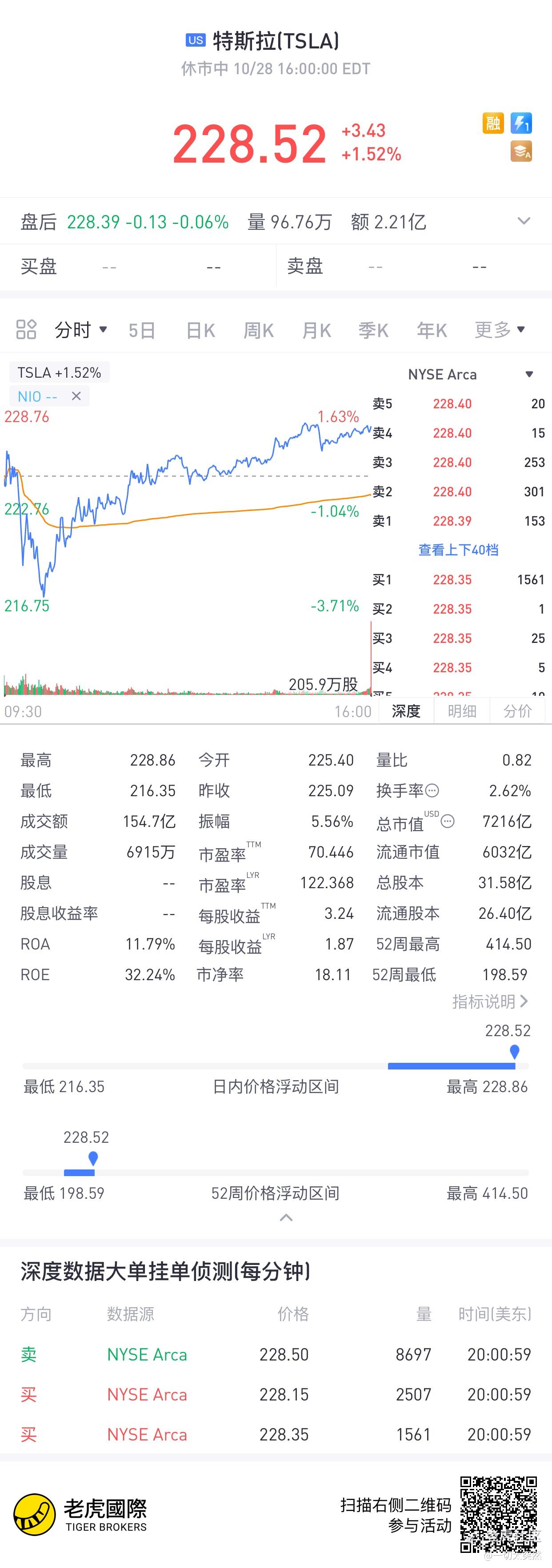
Task: Remove the NIO comparison from chart
Action: click(76, 396)
